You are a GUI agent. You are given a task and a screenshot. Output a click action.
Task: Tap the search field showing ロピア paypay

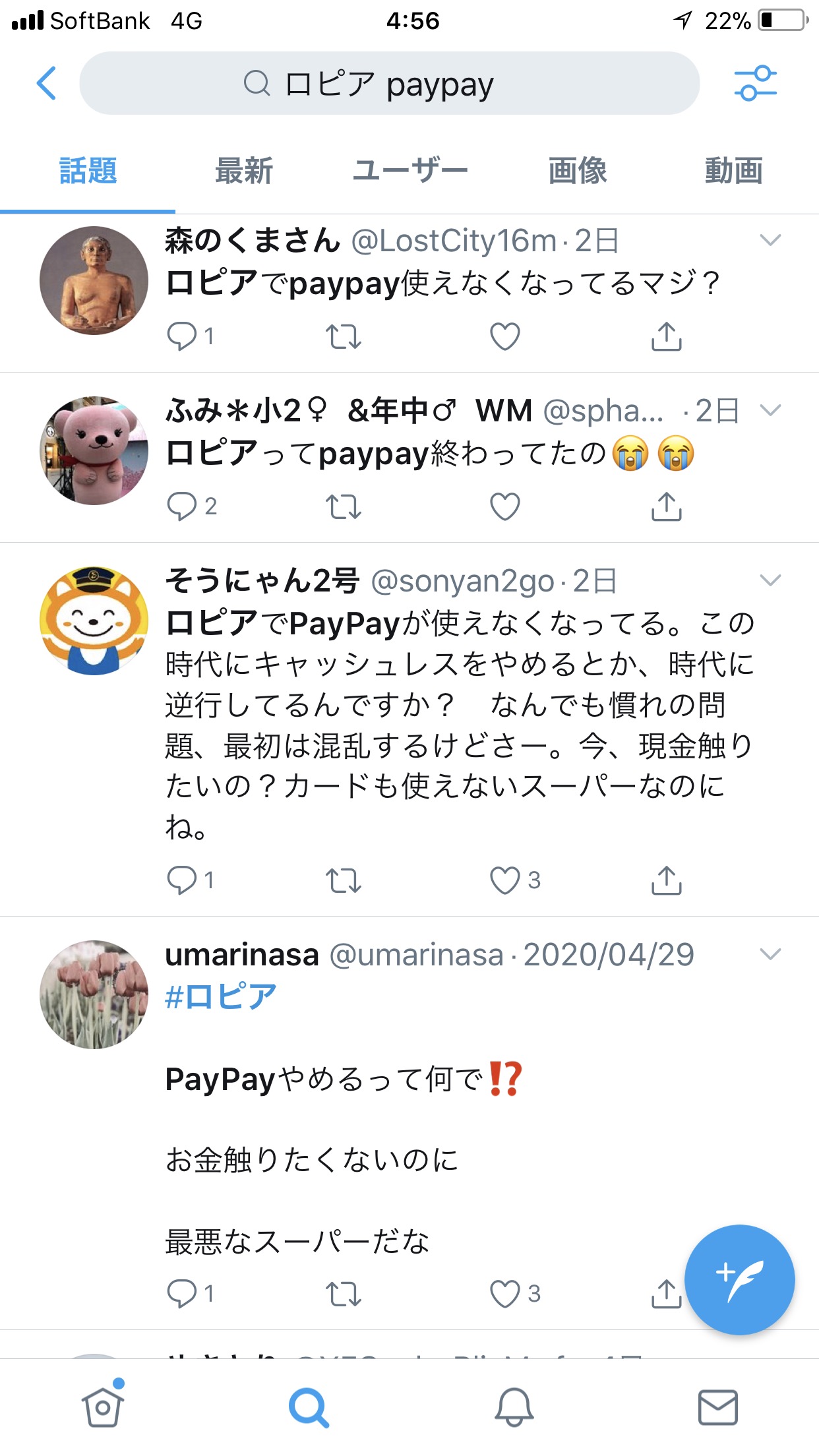click(389, 84)
